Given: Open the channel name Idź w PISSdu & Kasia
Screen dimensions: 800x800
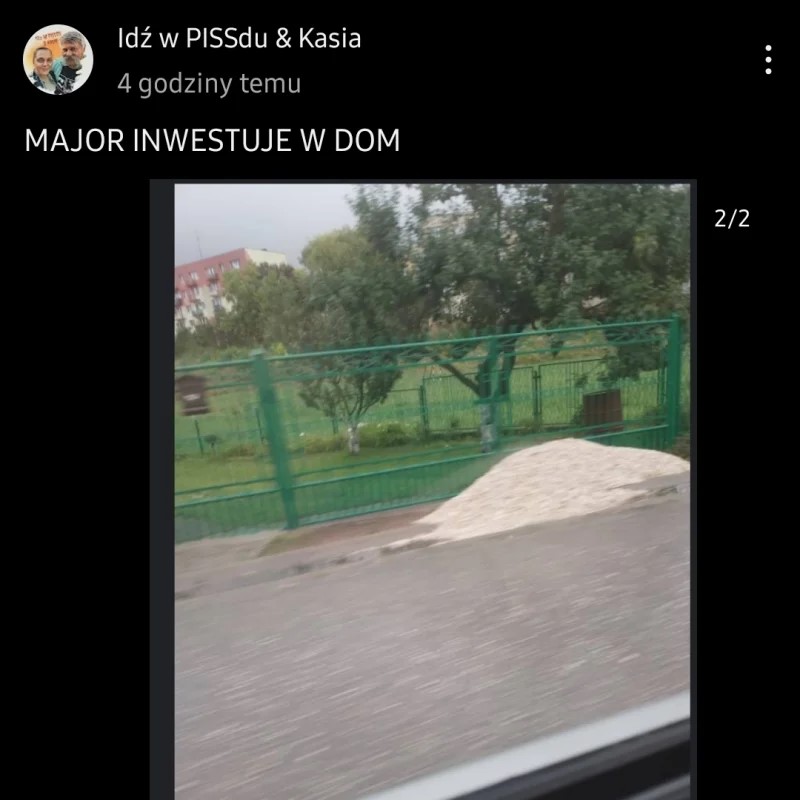Looking at the screenshot, I should click(x=239, y=39).
